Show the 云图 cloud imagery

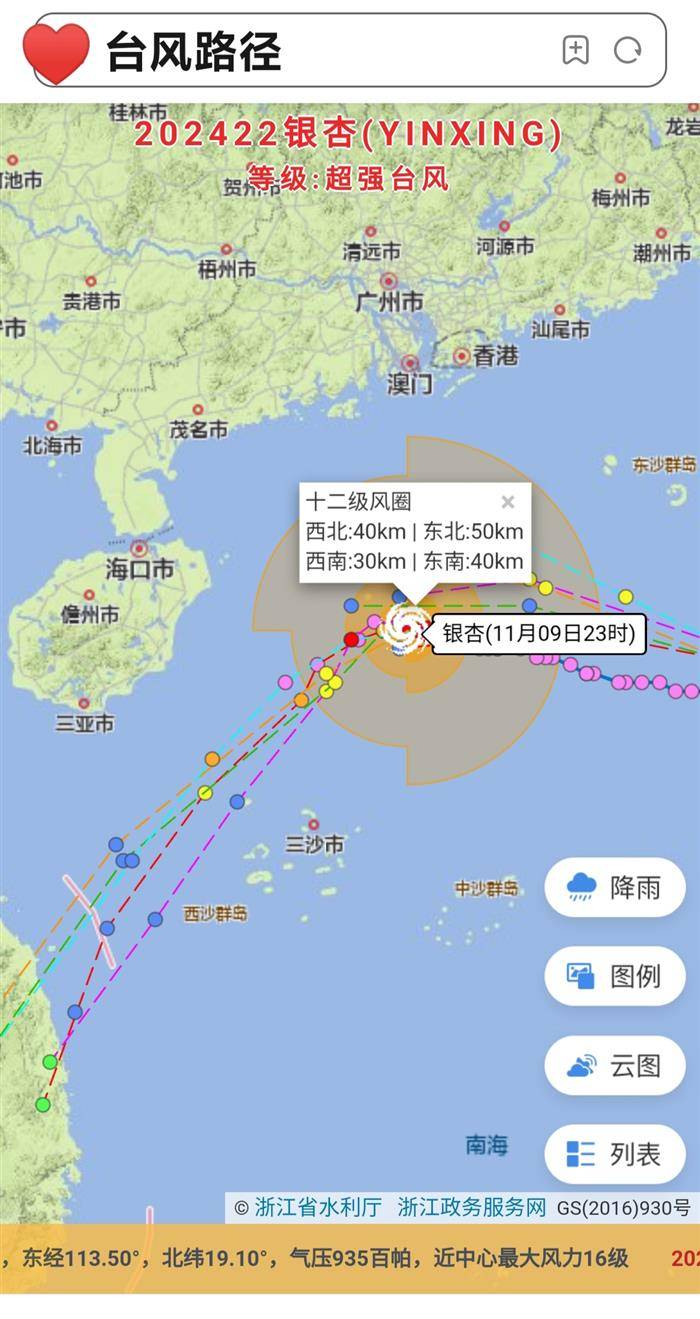[615, 1066]
